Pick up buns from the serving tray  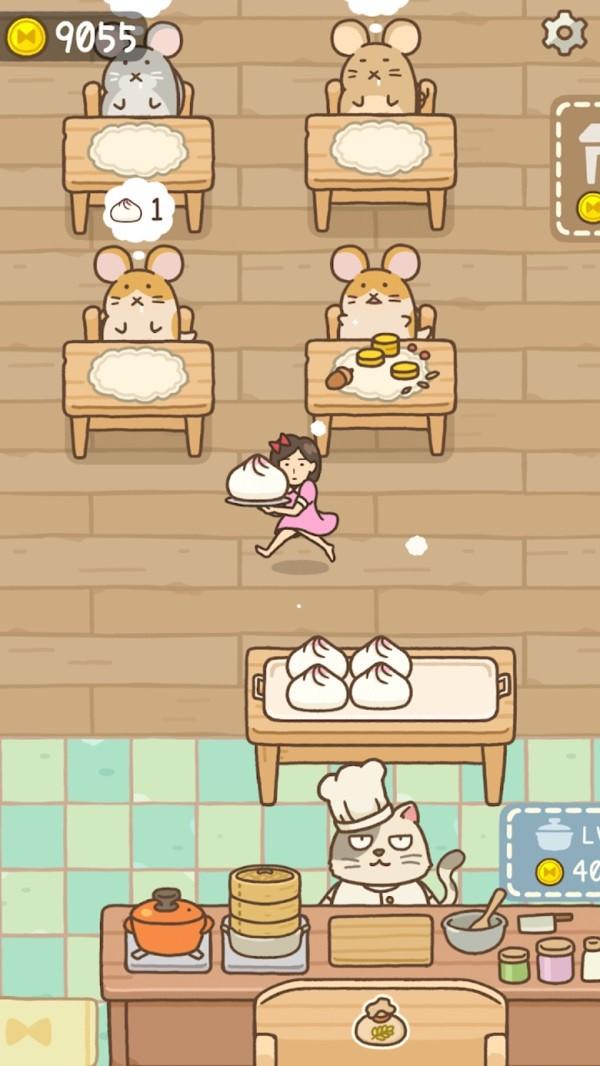[349, 674]
